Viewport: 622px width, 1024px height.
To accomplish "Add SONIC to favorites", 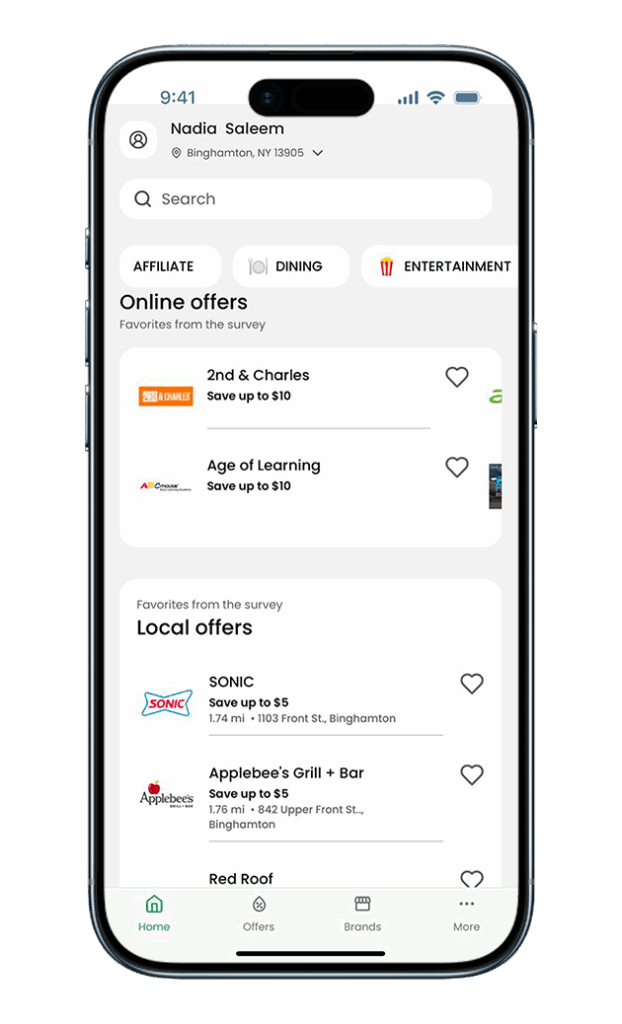I will pyautogui.click(x=471, y=684).
